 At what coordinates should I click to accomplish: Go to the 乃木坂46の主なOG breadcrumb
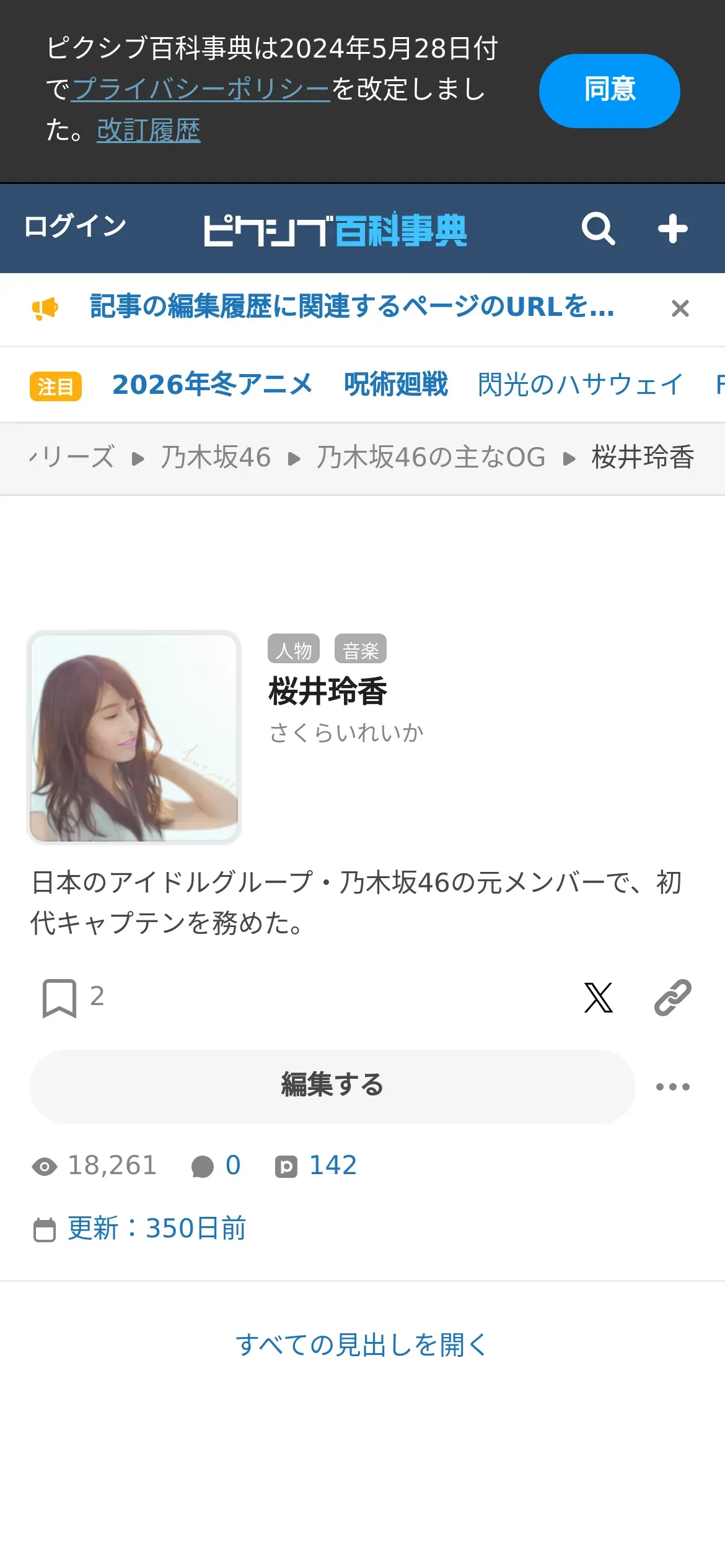431,458
